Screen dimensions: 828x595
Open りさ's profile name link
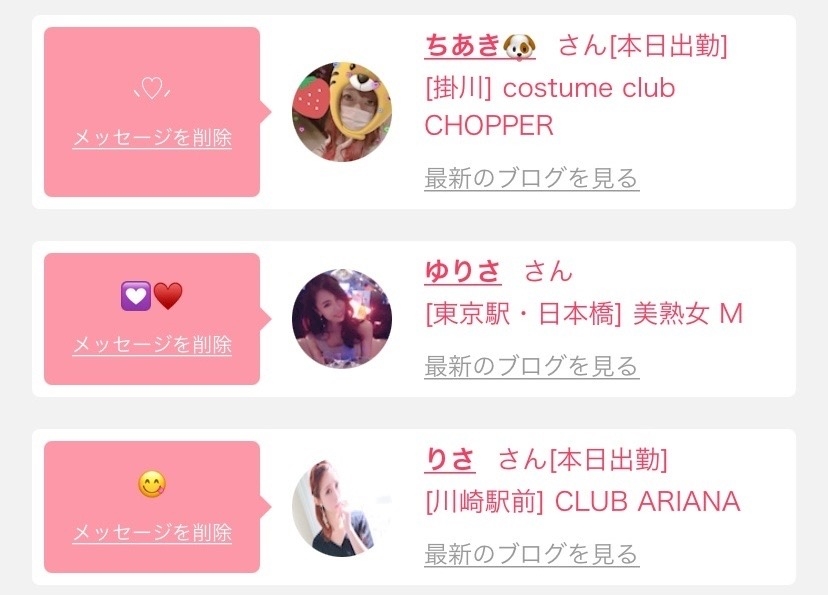449,459
